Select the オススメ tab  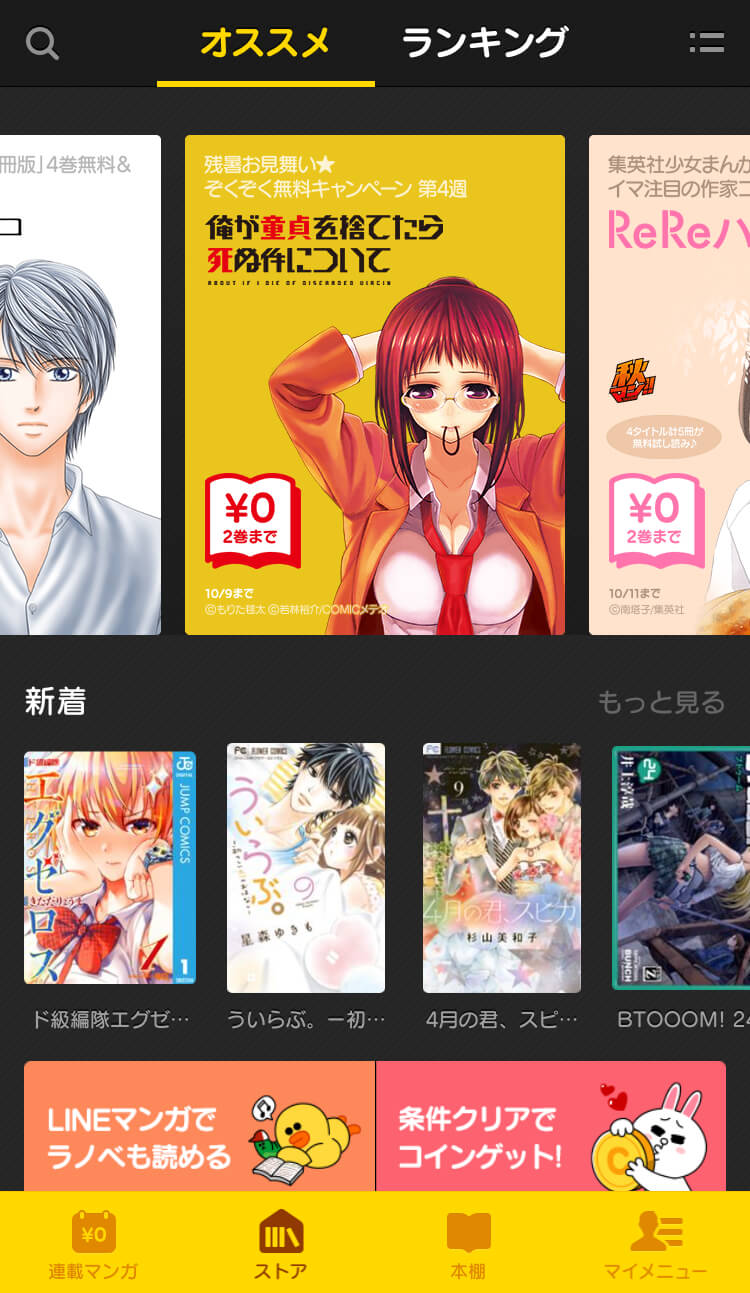coord(265,43)
